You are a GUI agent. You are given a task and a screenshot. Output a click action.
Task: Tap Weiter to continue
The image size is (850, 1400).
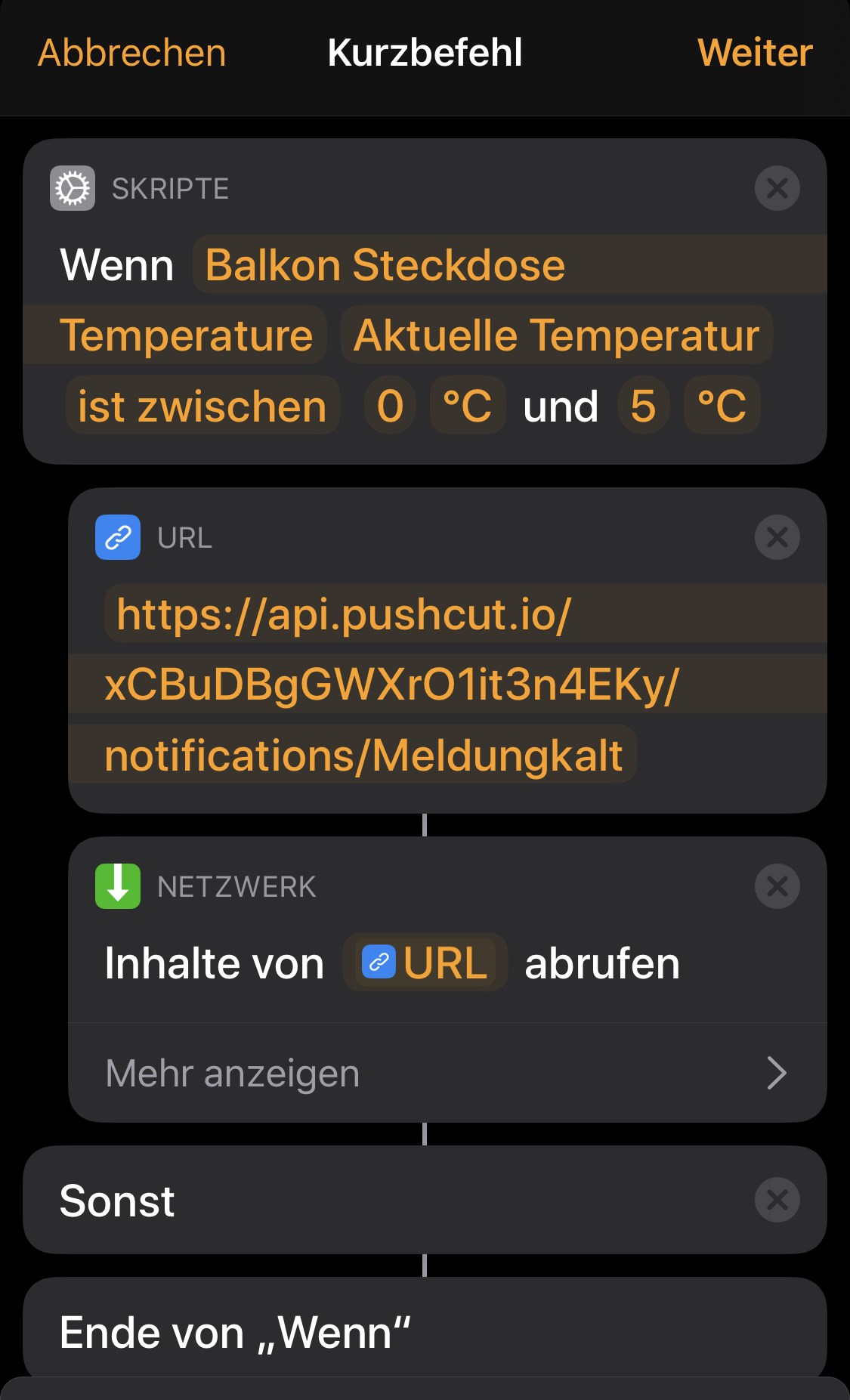pos(754,53)
